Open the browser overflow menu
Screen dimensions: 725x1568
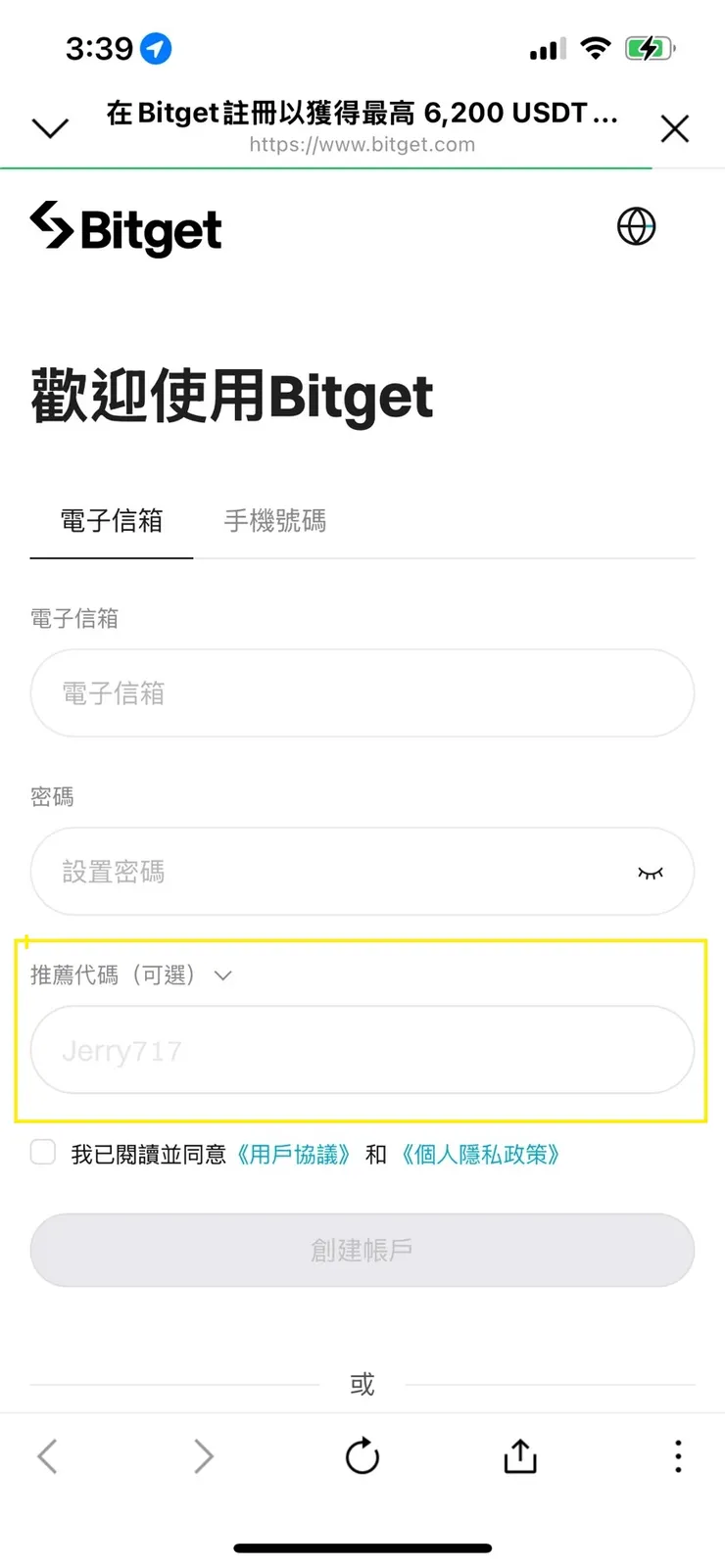pyautogui.click(x=677, y=1456)
